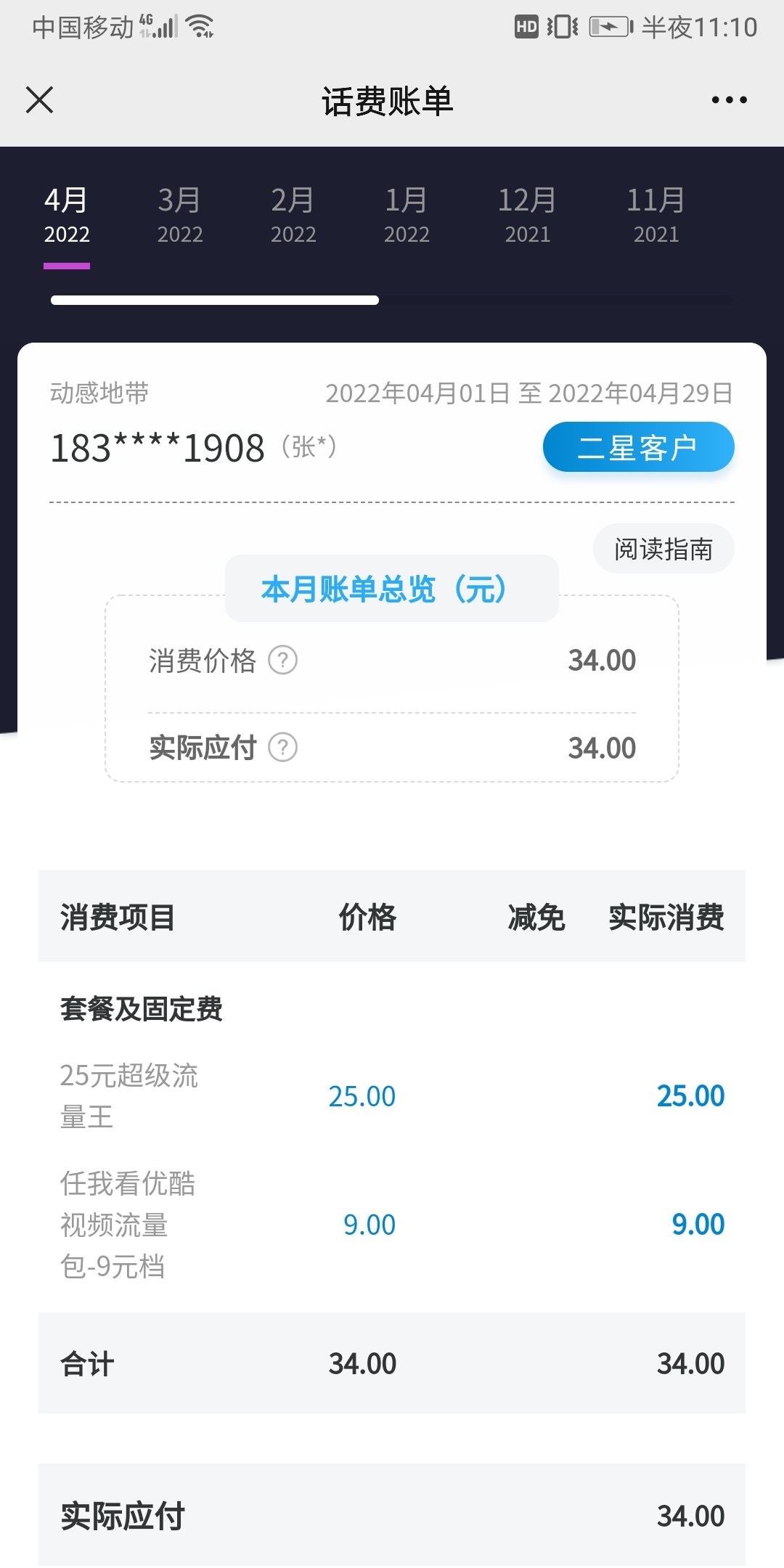784x1568 pixels.
Task: Select the 4月 2022 tab
Action: [x=67, y=216]
